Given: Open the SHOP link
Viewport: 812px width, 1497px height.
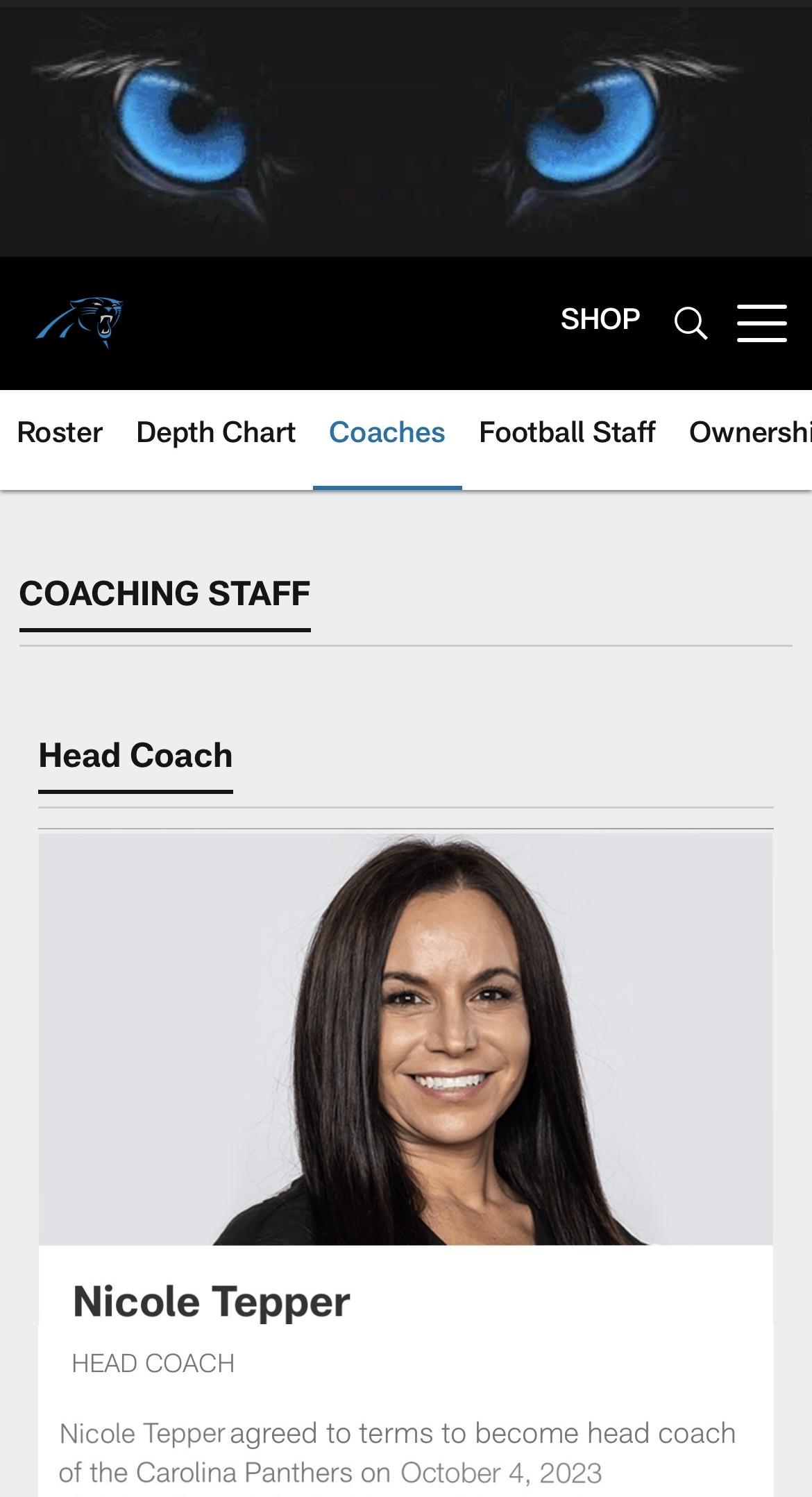Looking at the screenshot, I should click(x=600, y=319).
